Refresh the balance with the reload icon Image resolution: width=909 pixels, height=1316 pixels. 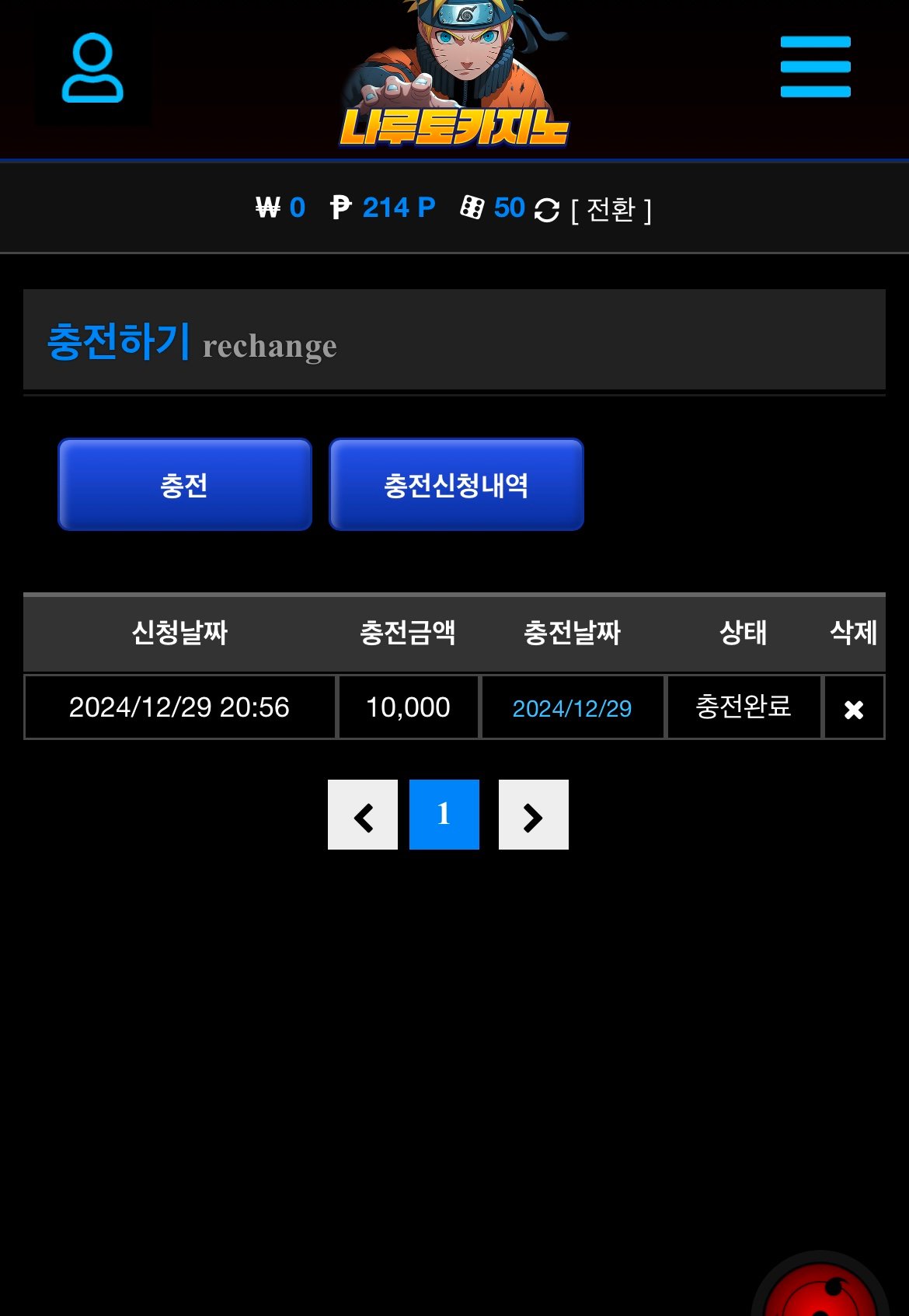point(547,210)
